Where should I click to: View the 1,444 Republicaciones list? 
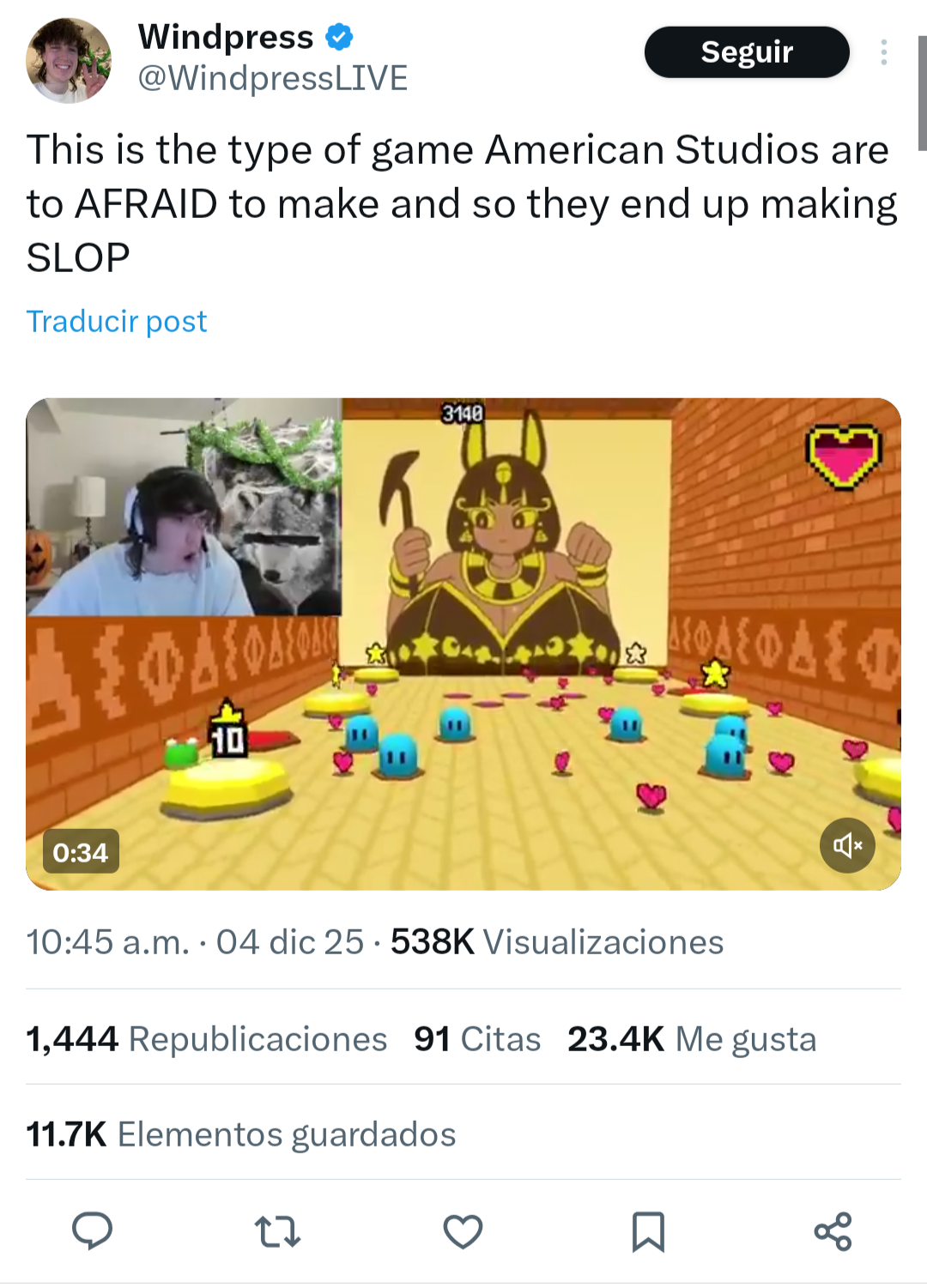click(206, 1039)
